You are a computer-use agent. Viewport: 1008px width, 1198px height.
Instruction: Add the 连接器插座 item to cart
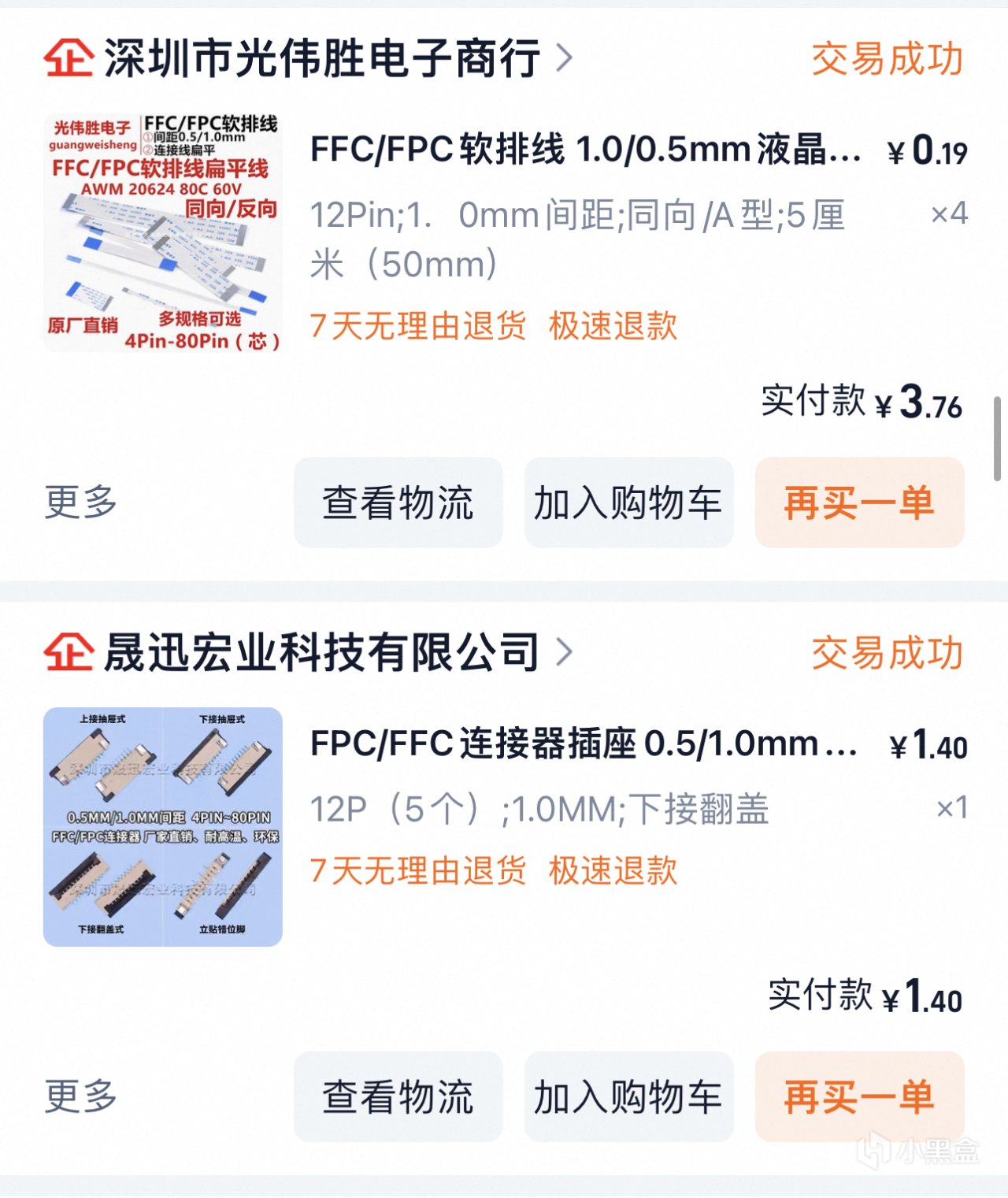[628, 1096]
